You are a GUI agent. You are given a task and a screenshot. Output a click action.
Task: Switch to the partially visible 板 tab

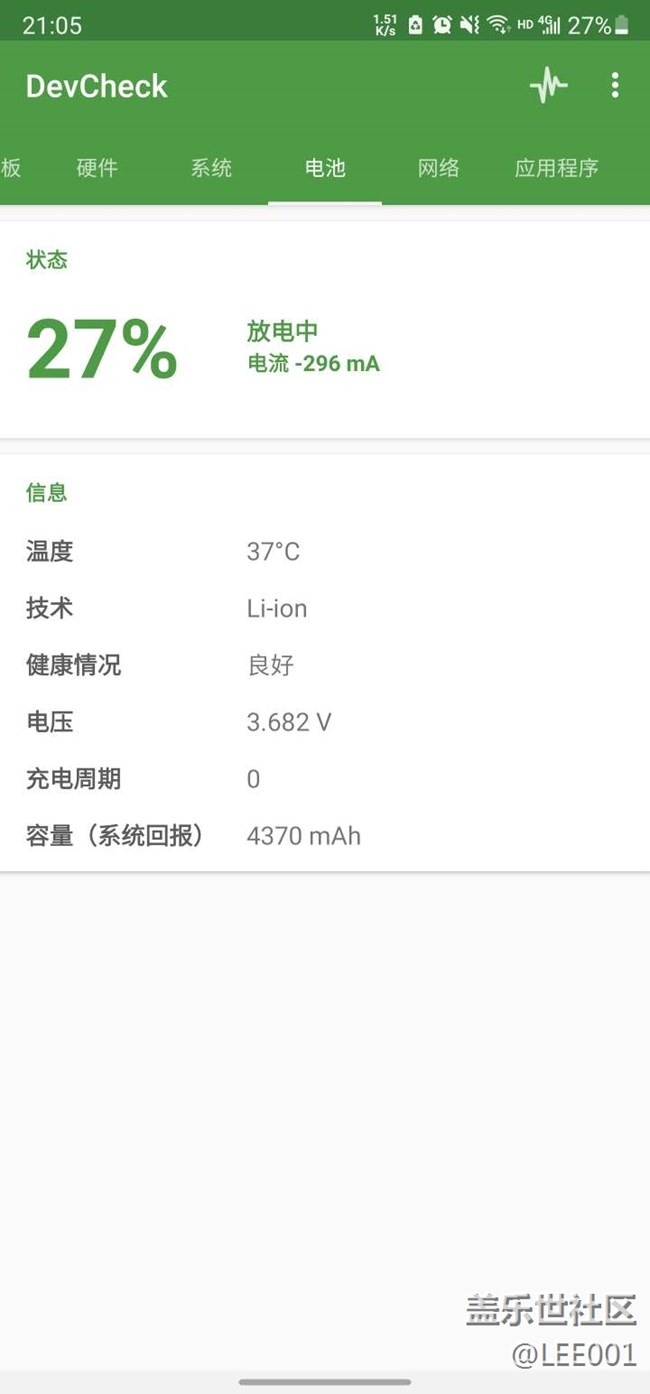pos(11,168)
